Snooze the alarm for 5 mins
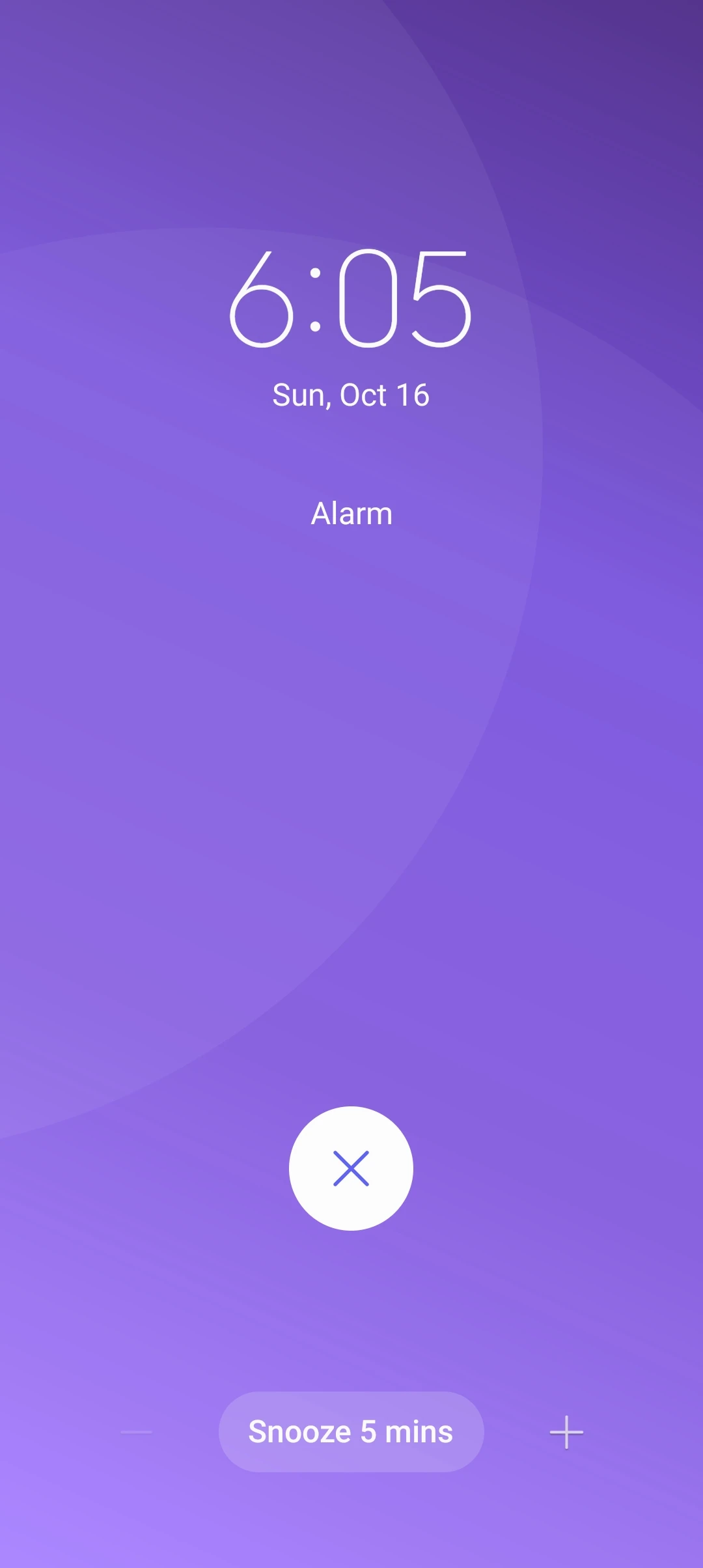Viewport: 703px width, 1568px height. (x=351, y=1432)
